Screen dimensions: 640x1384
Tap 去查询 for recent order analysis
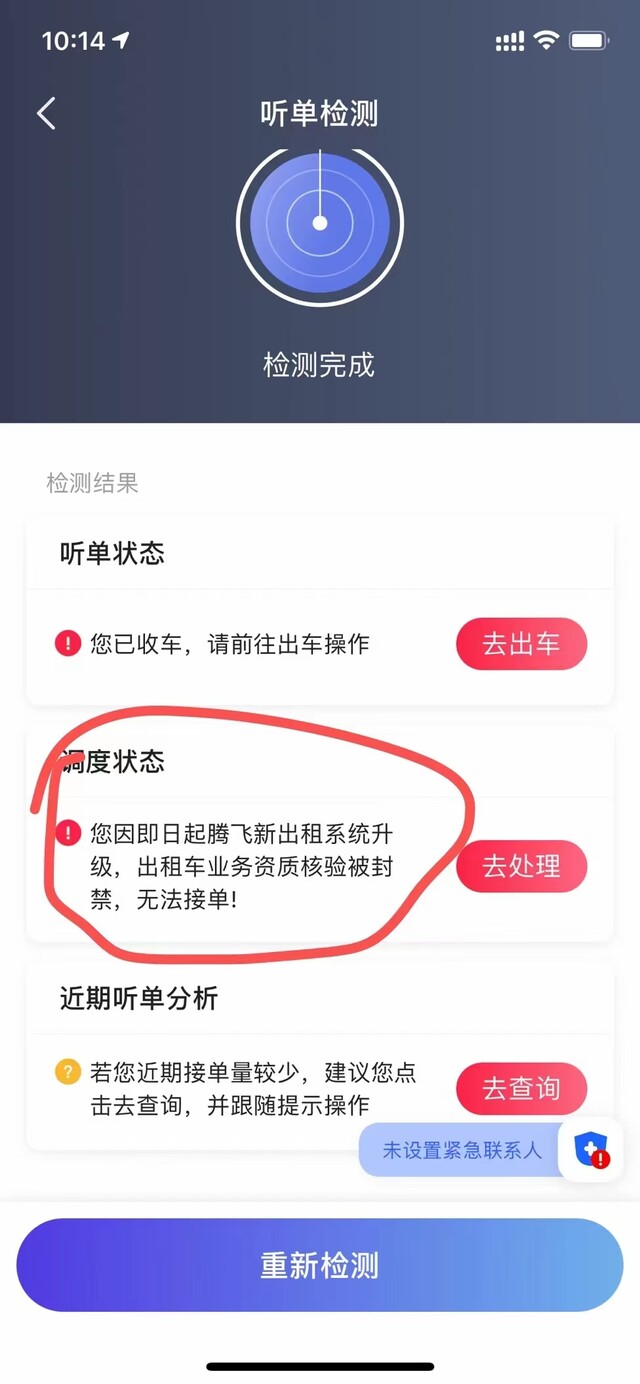521,1088
